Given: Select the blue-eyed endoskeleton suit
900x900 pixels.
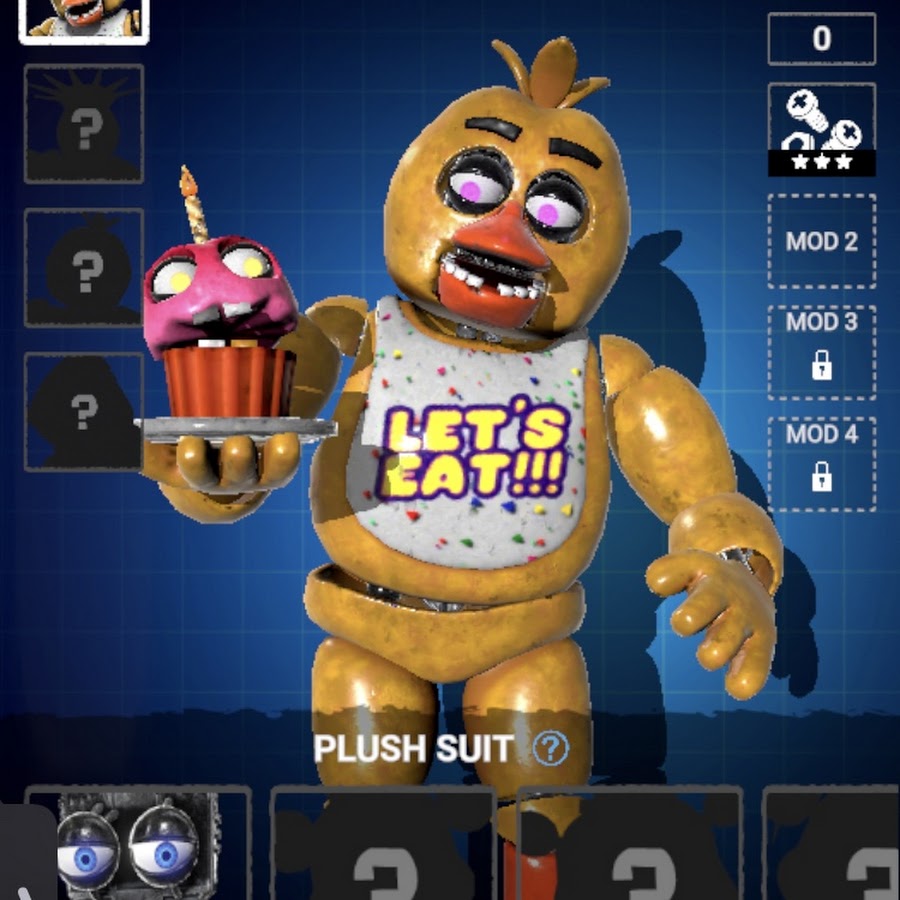Looking at the screenshot, I should [138, 843].
